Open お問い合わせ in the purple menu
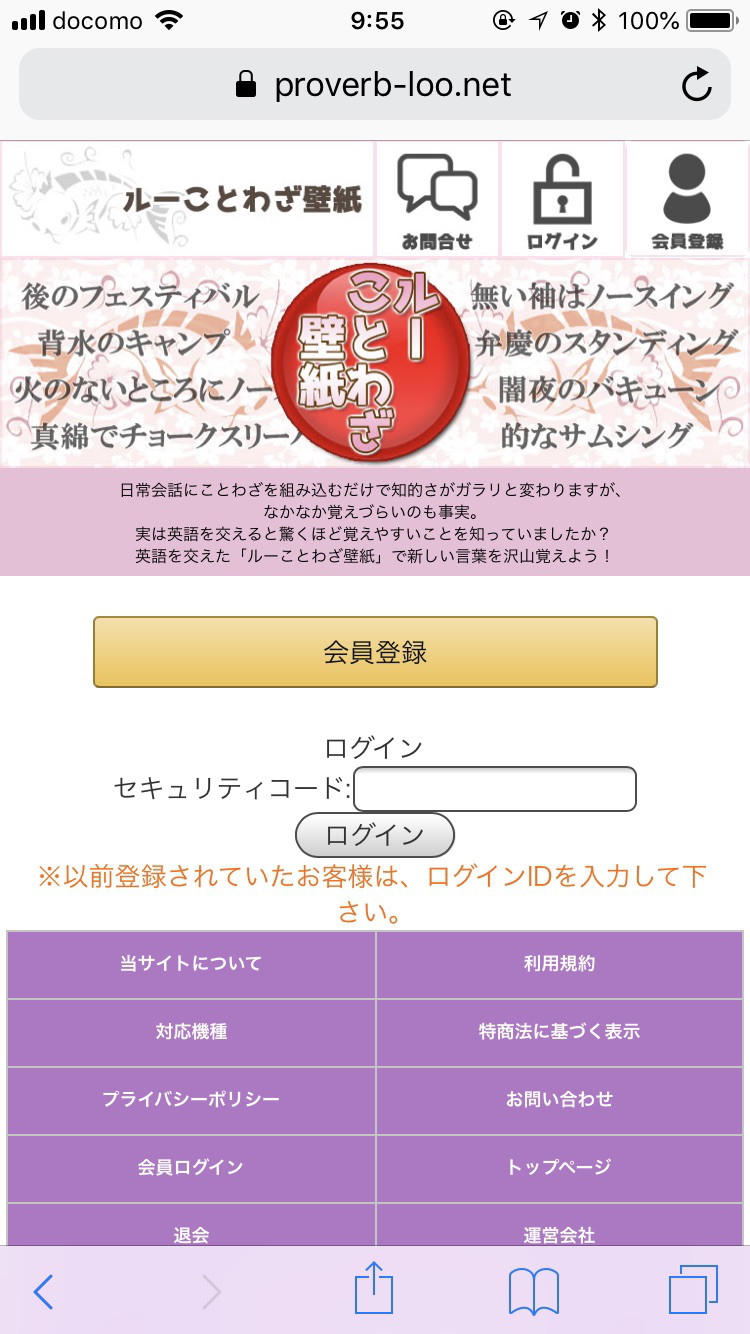 pos(559,1100)
